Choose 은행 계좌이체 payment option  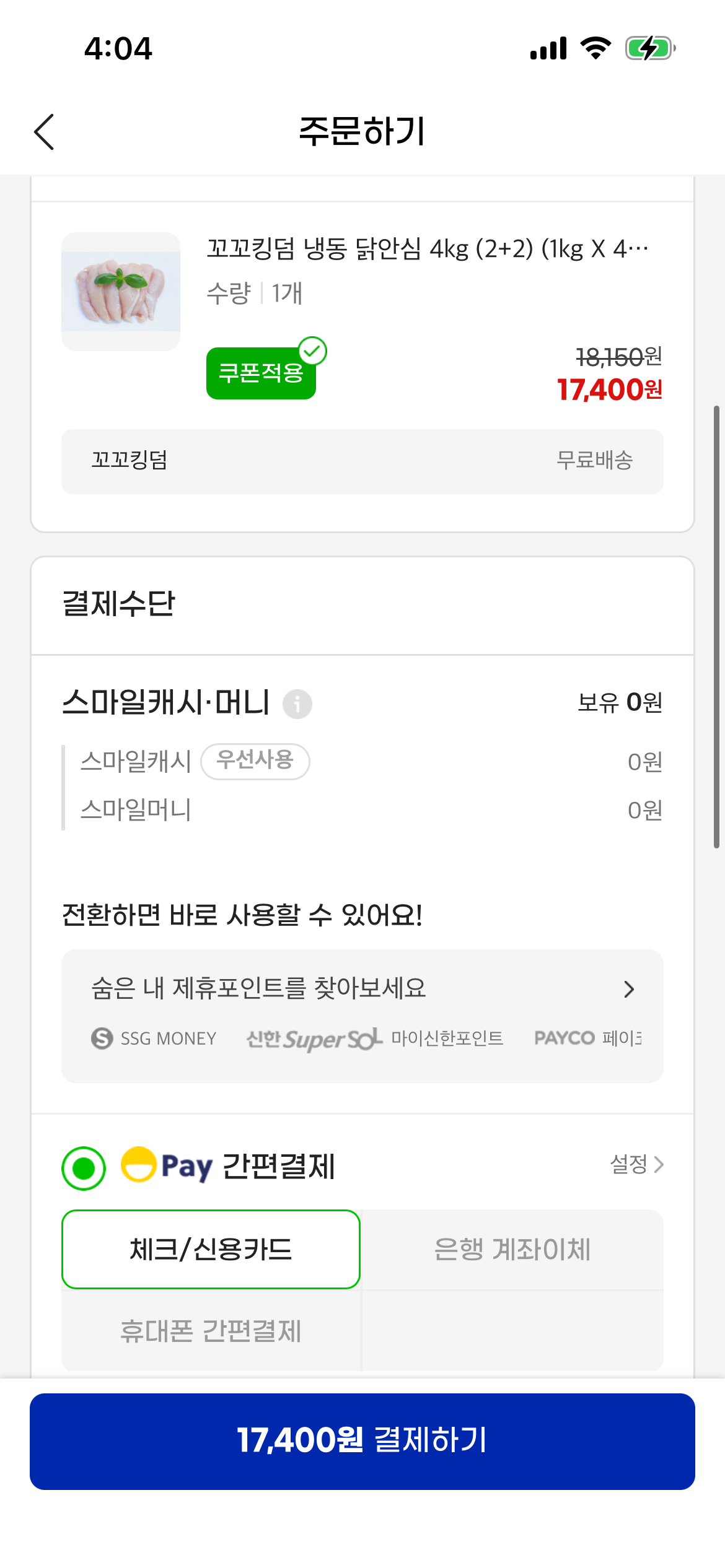click(512, 1249)
